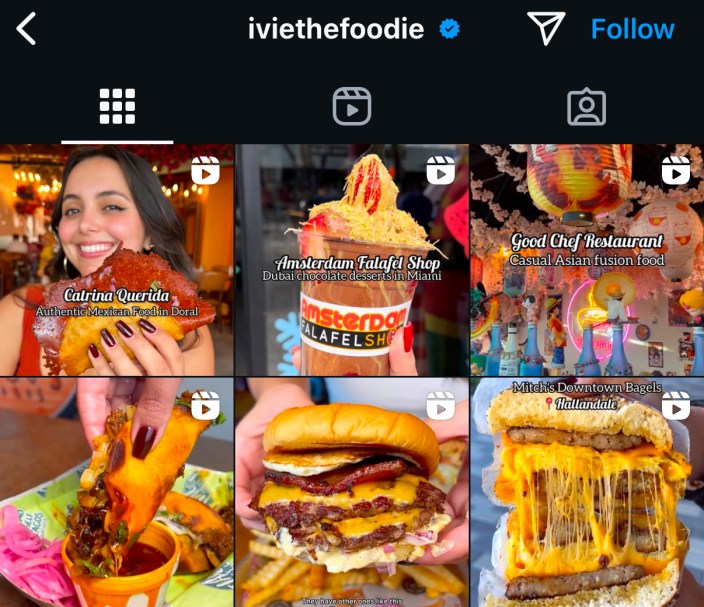
Task: Open the Good Chef Restaurant reel
Action: (587, 260)
